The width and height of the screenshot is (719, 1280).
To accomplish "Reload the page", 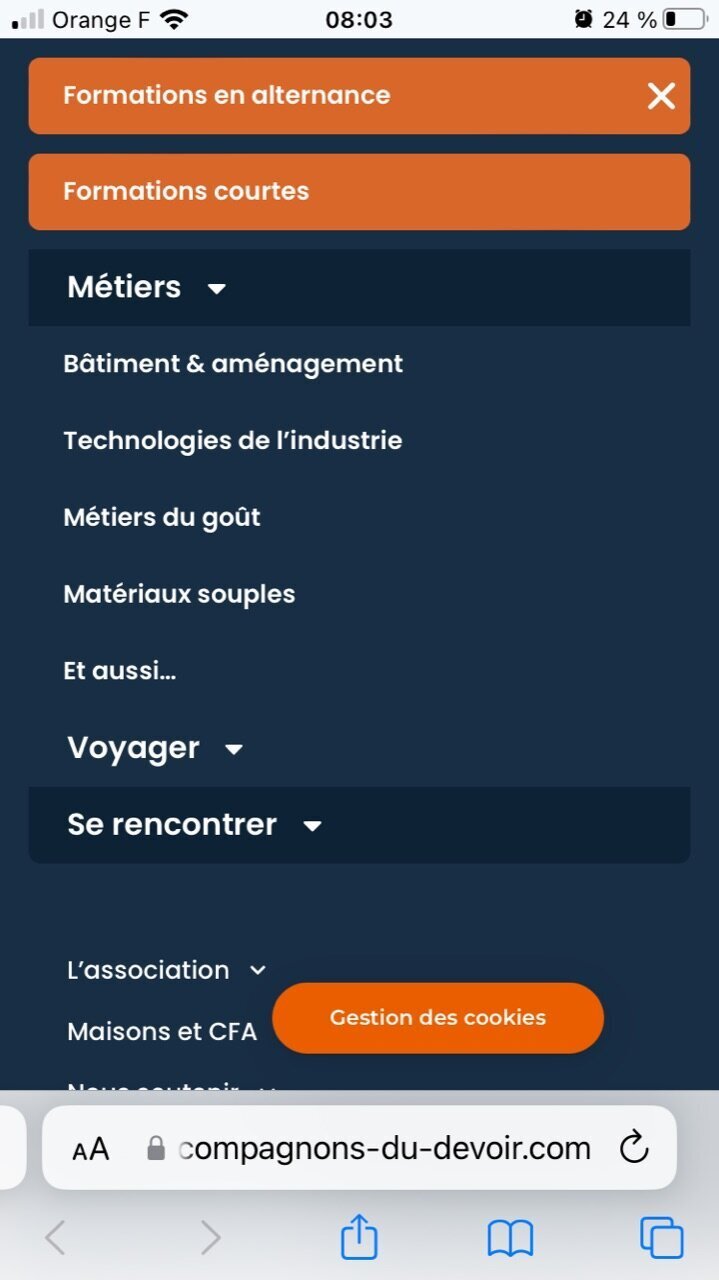I will pyautogui.click(x=634, y=1148).
